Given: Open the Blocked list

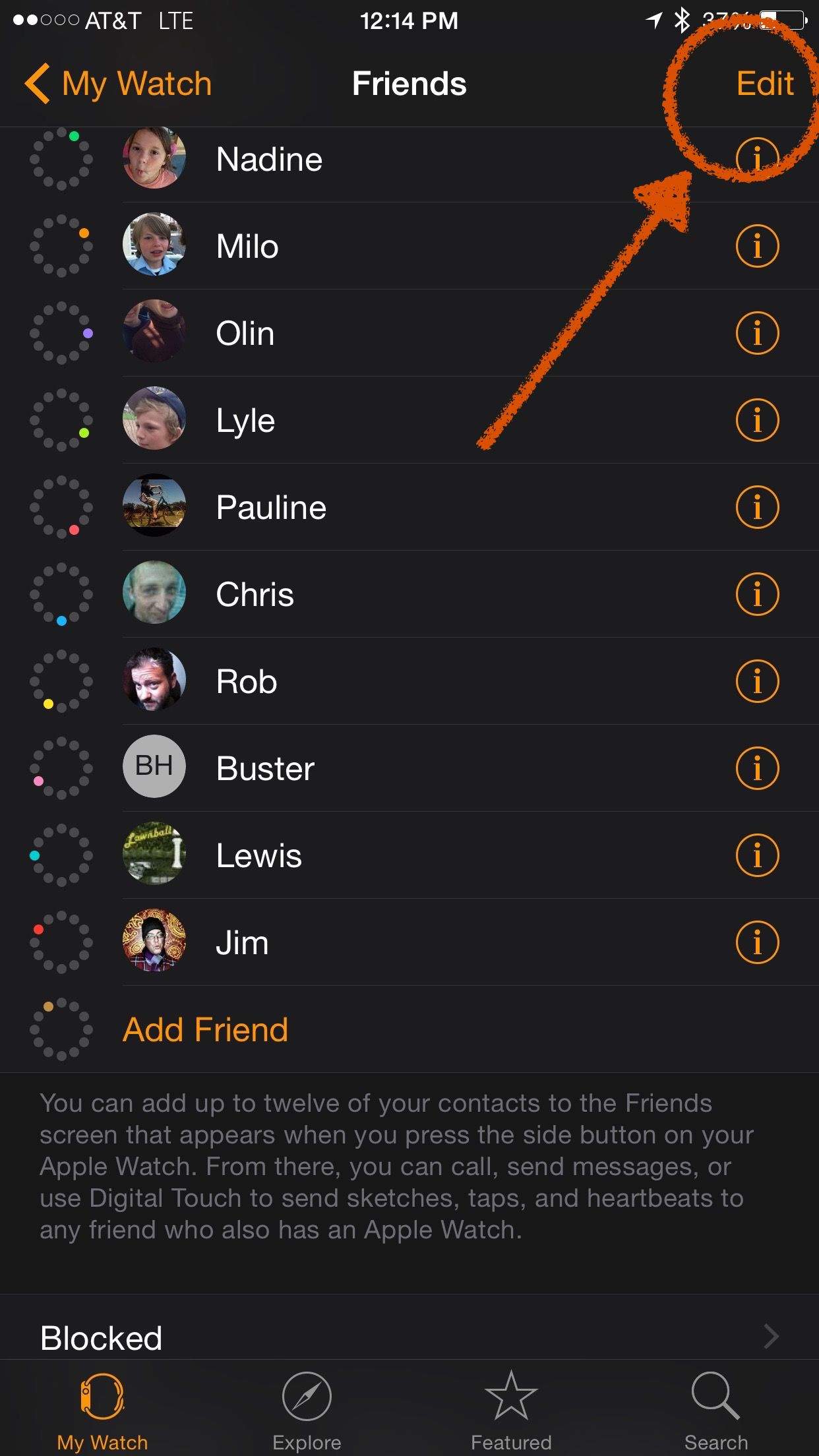Looking at the screenshot, I should (x=409, y=1337).
